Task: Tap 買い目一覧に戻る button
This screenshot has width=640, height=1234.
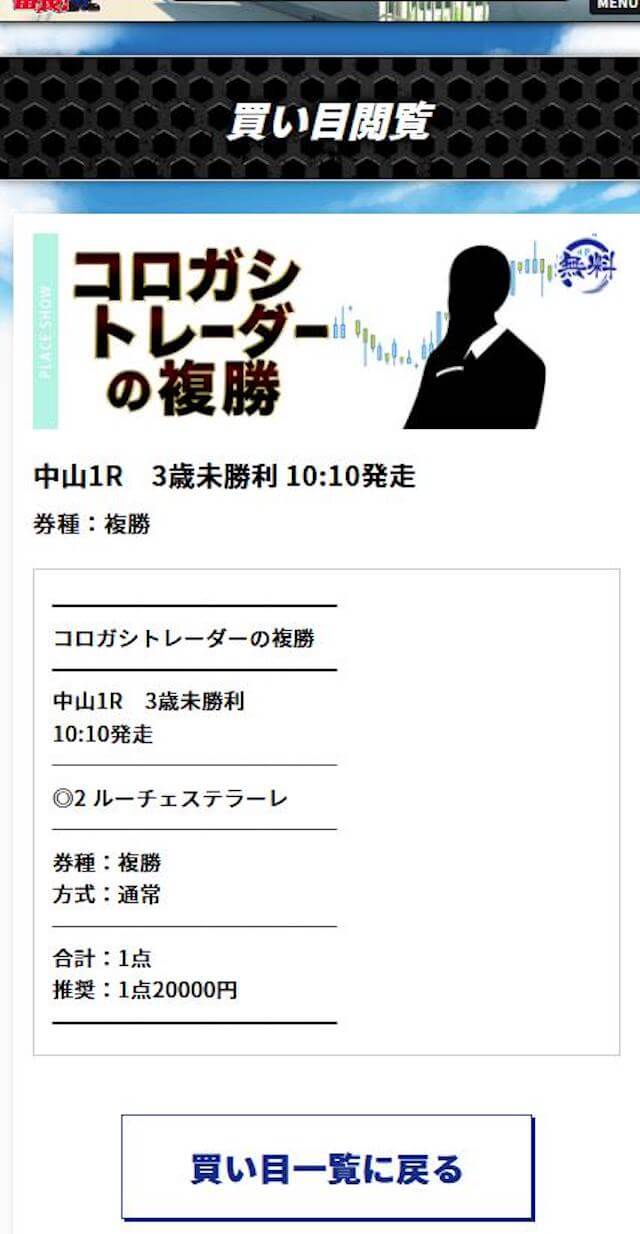Action: 327,1167
